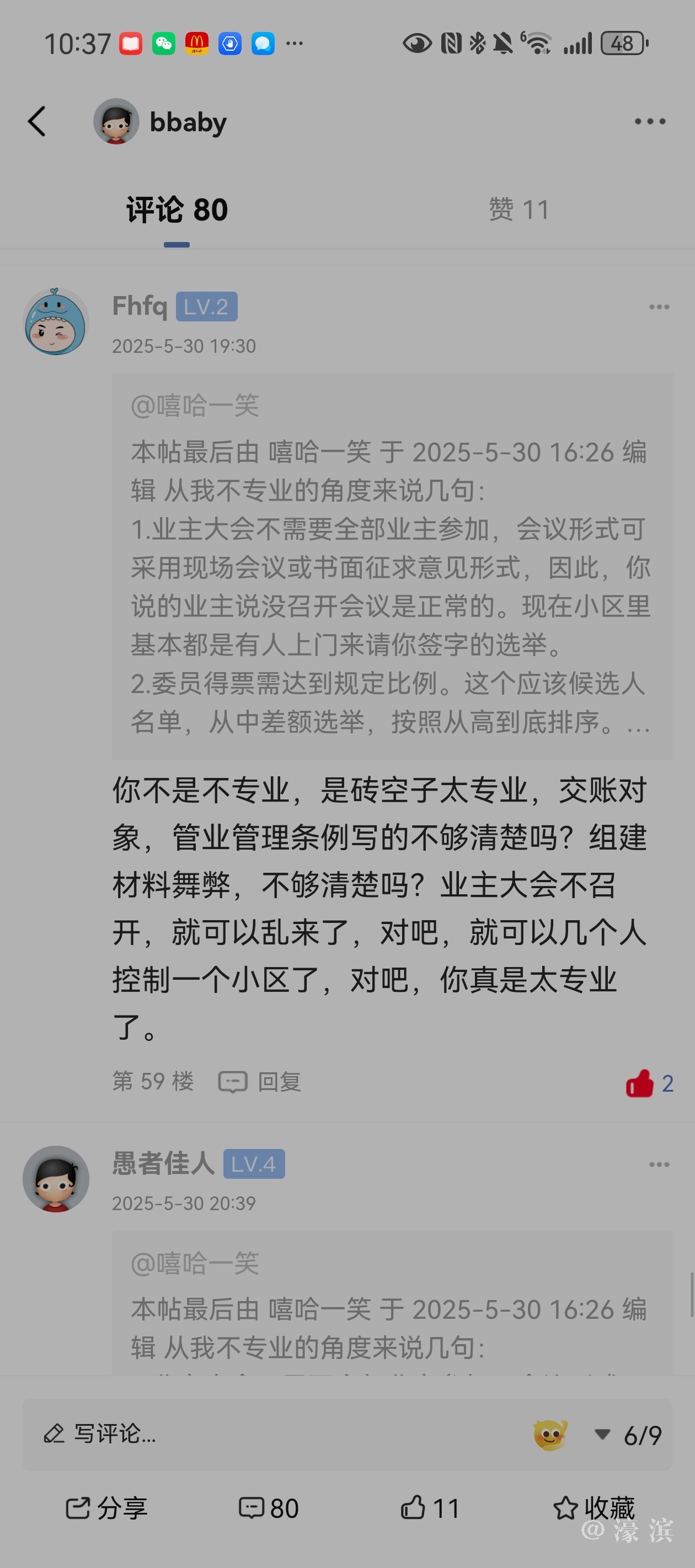The image size is (695, 1568).
Task: Like the post with 11 likes
Action: pos(430,1508)
